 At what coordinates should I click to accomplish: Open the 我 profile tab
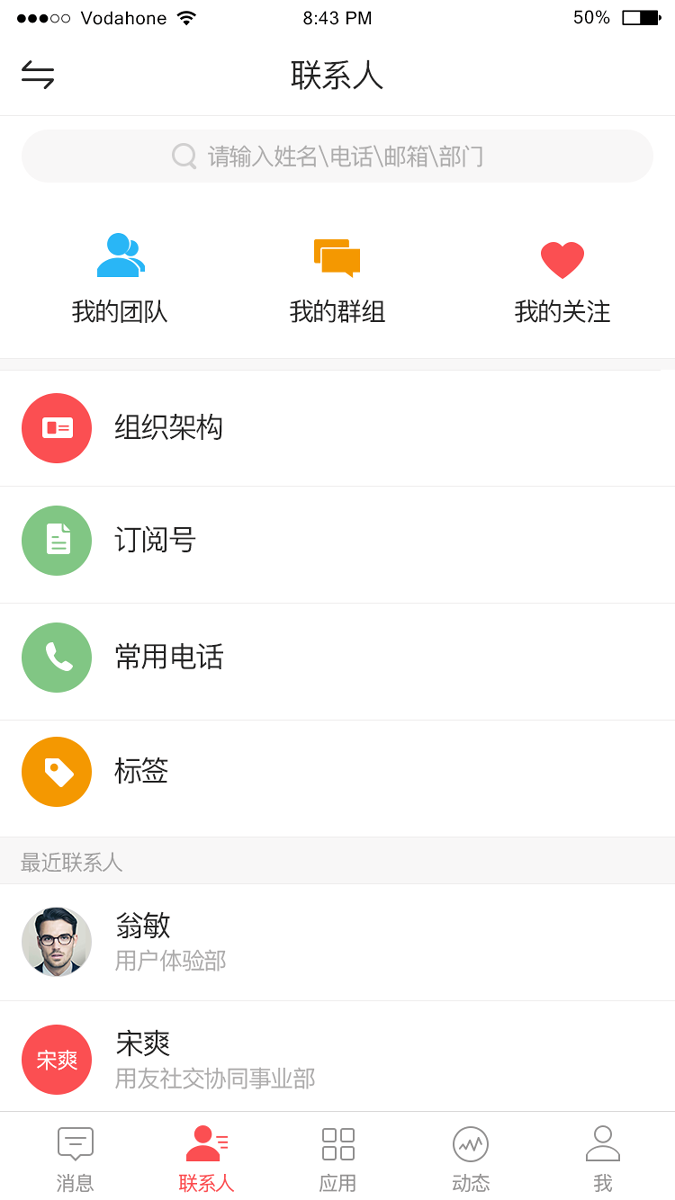[x=602, y=1158]
